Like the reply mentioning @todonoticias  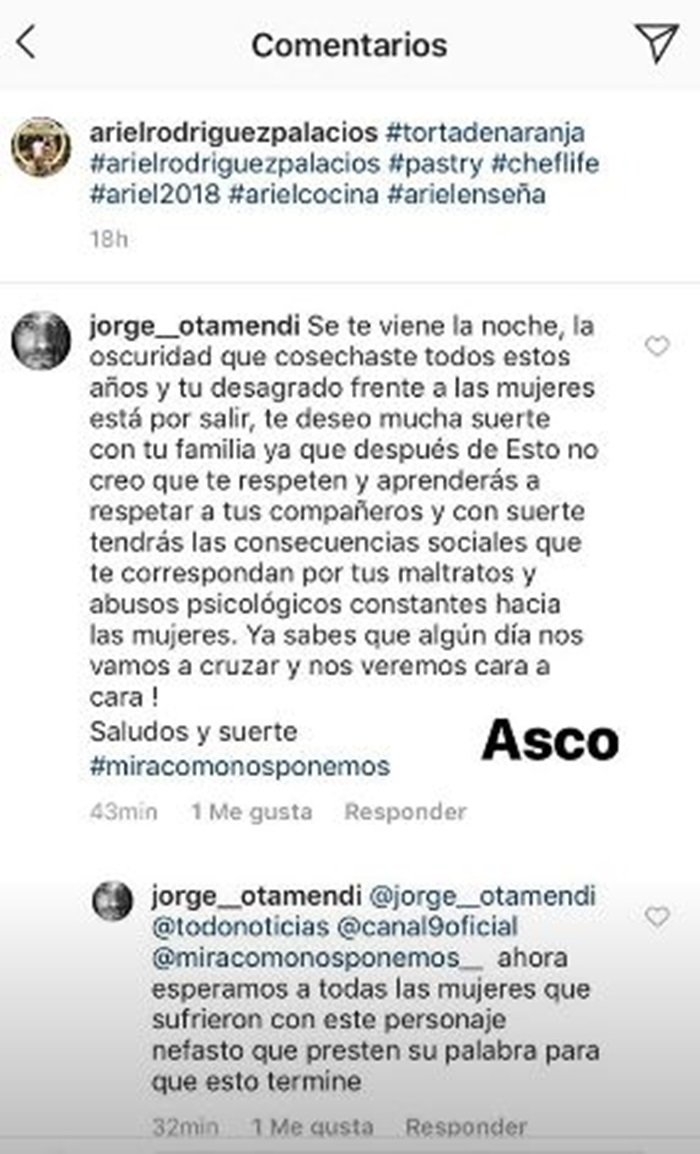pyautogui.click(x=656, y=916)
